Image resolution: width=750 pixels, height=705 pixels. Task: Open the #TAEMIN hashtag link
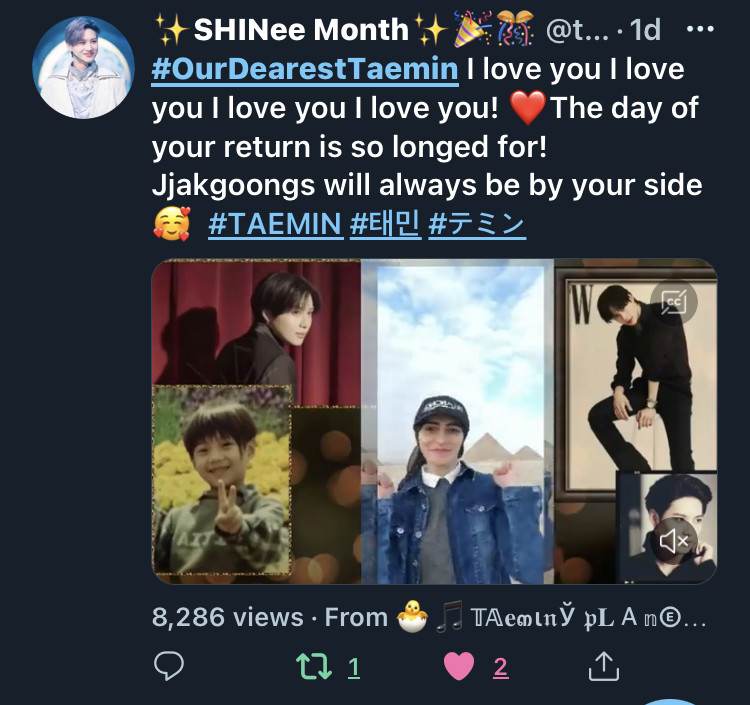click(275, 224)
